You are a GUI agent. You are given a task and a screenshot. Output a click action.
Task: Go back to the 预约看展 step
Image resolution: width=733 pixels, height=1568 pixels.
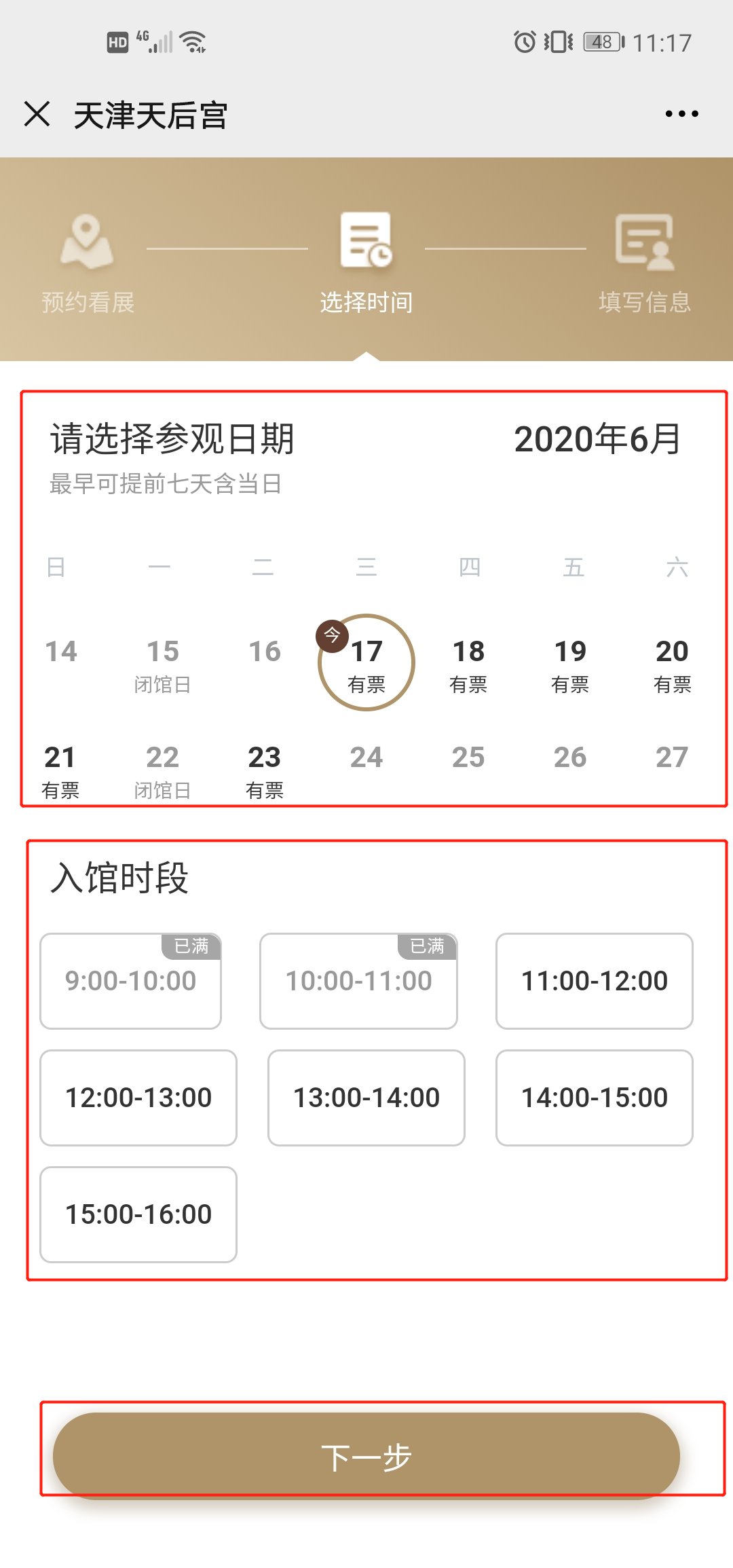pos(88,261)
